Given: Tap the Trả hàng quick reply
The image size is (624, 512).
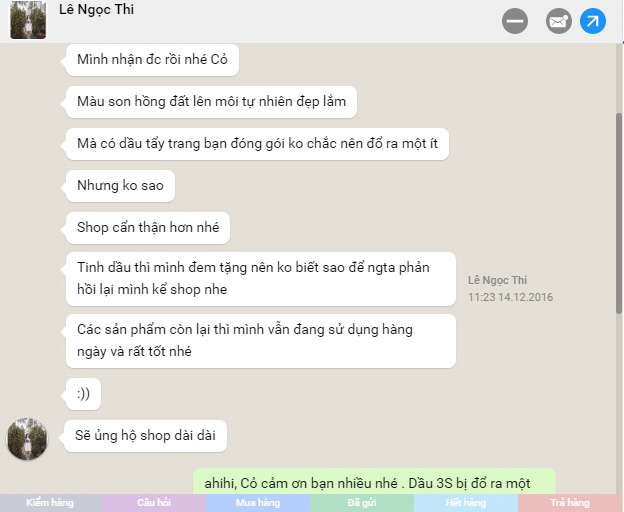Looking at the screenshot, I should tap(570, 503).
